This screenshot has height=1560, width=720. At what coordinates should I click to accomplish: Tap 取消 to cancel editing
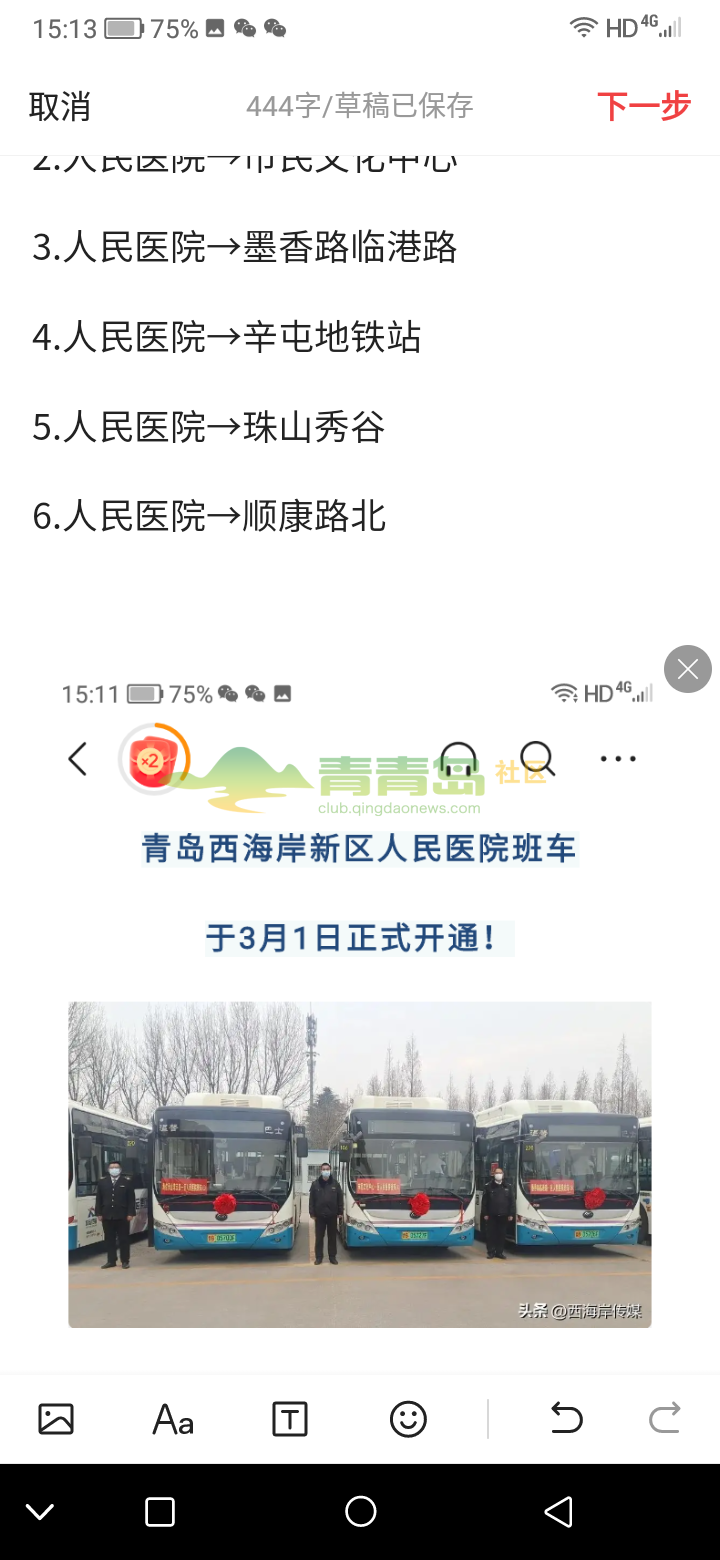[x=60, y=106]
